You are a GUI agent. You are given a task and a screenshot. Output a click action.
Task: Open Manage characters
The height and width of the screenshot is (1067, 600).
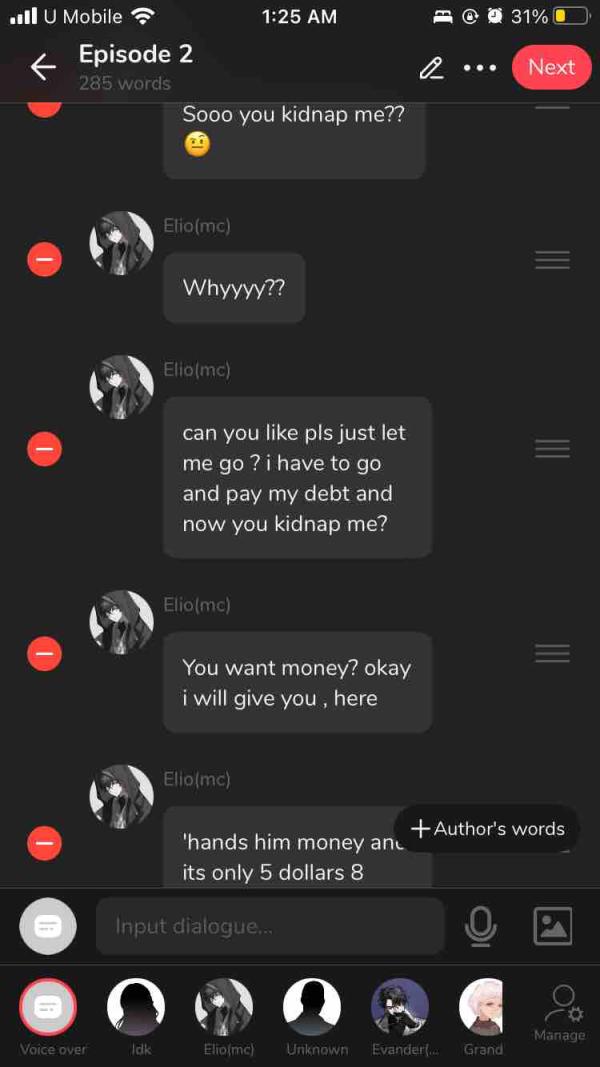(559, 1012)
